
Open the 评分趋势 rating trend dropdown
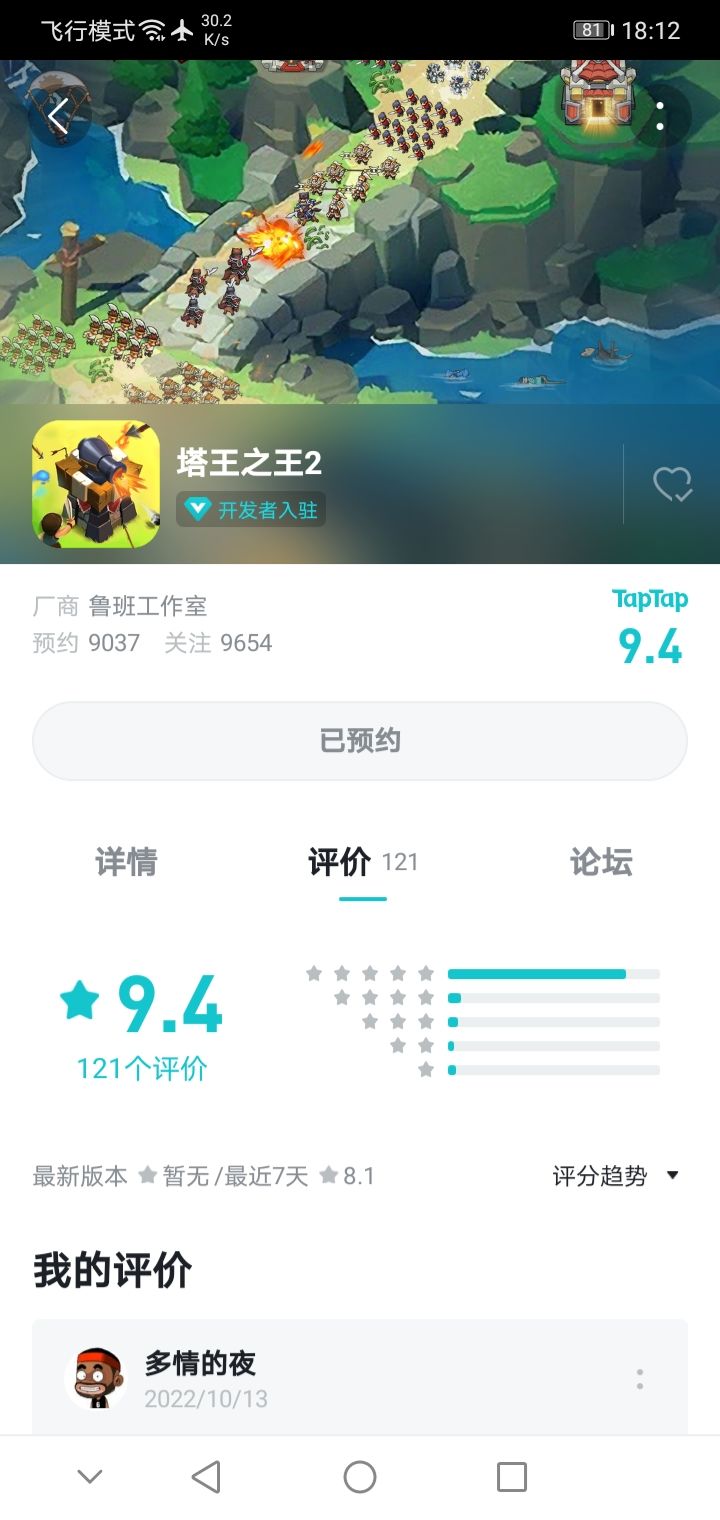tap(601, 1177)
